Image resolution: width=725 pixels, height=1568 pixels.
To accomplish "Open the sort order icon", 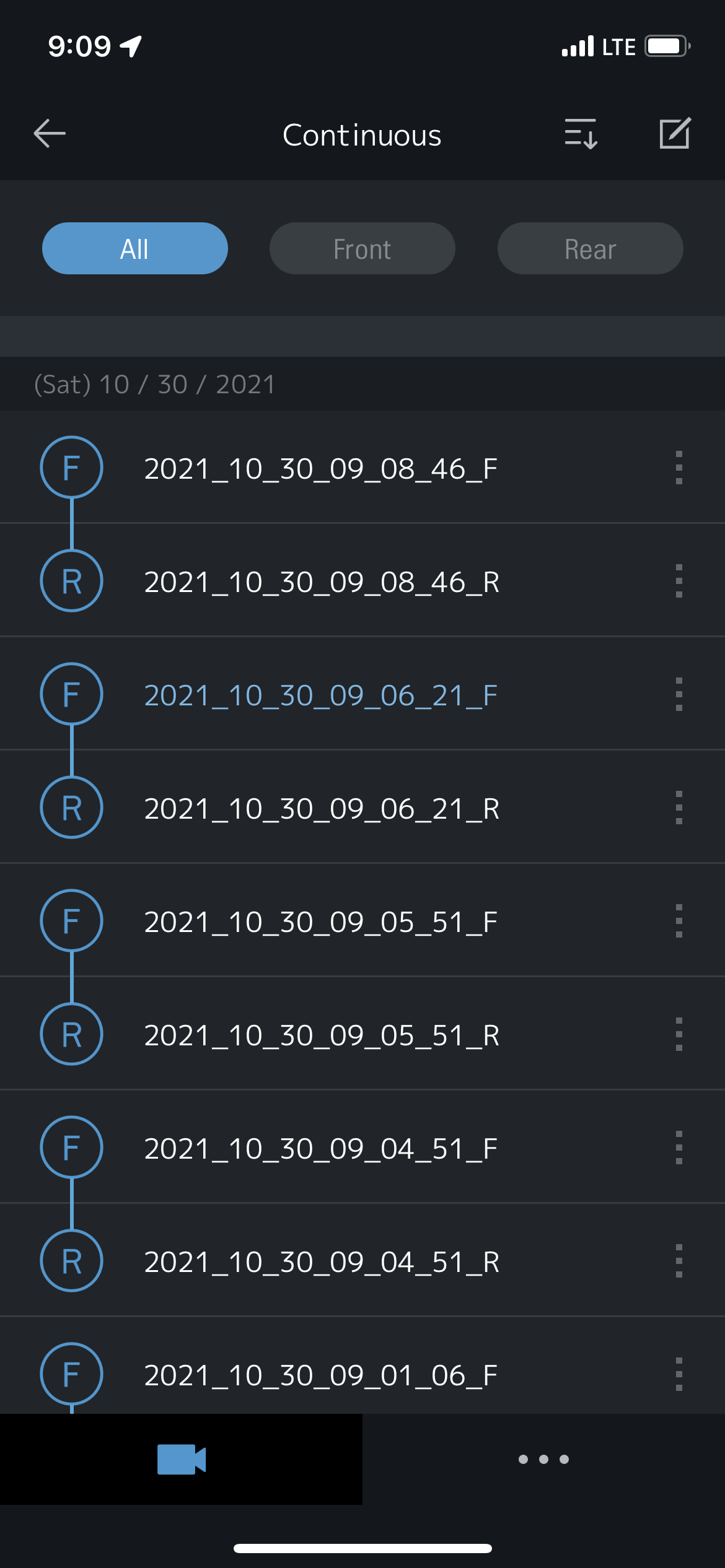I will pos(581,134).
